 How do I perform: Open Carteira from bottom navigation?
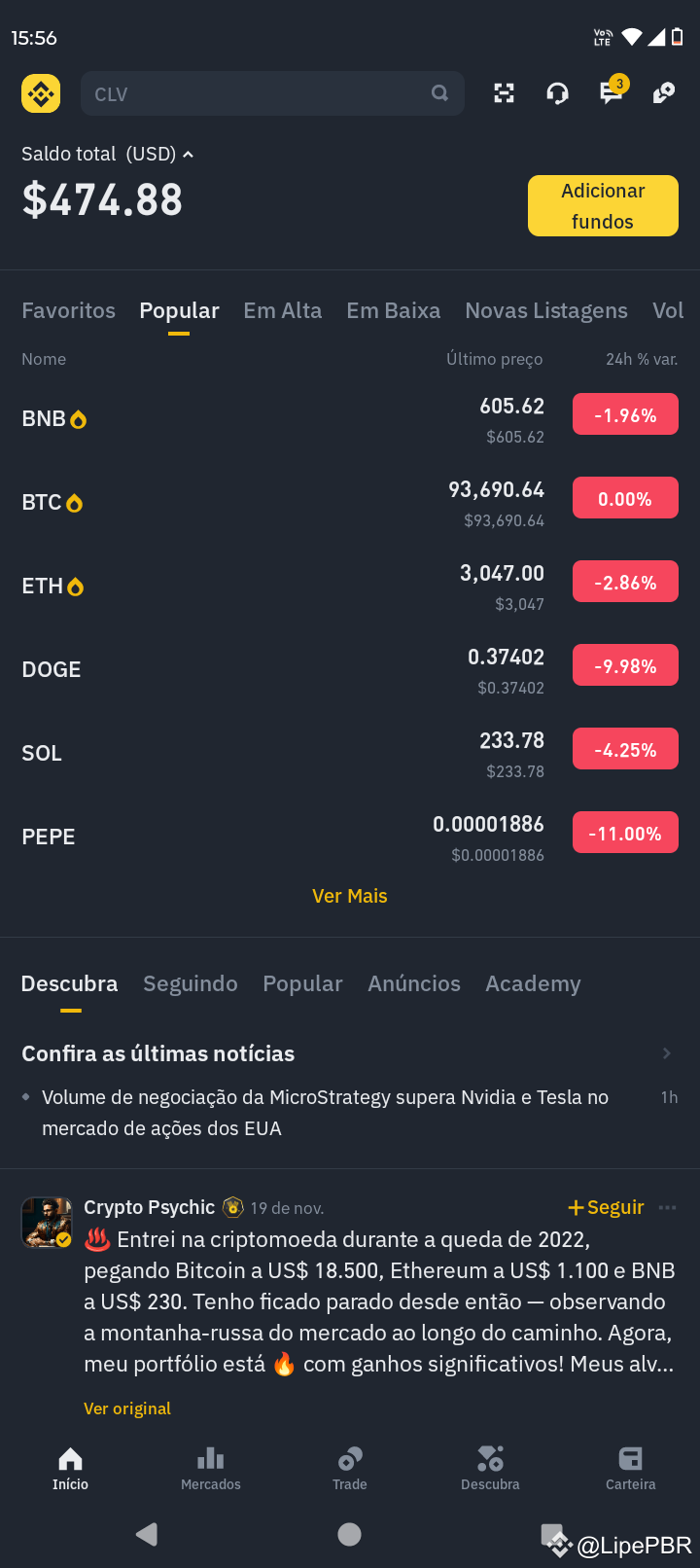pyautogui.click(x=630, y=1469)
